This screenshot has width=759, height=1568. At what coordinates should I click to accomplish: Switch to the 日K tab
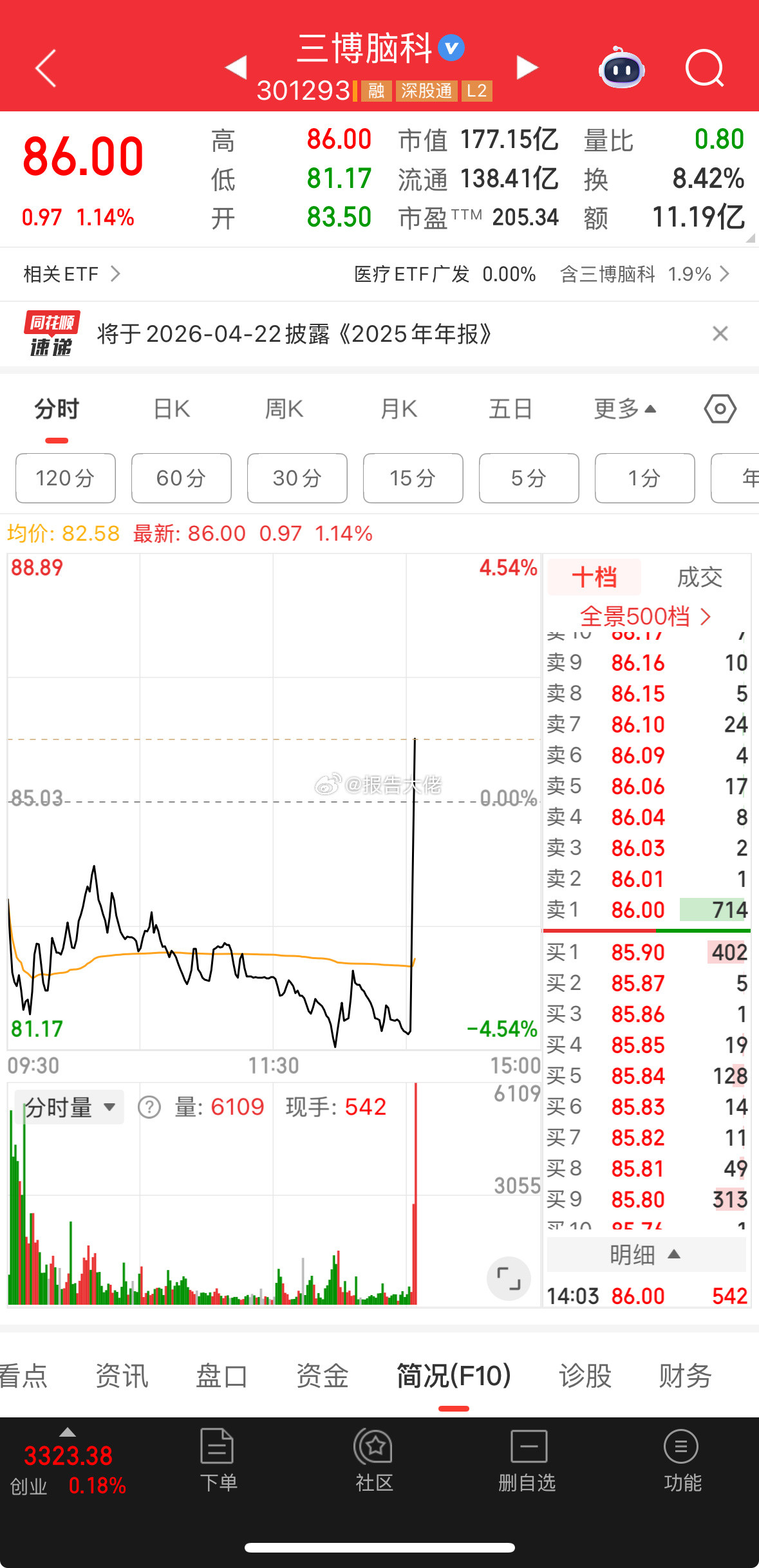click(170, 408)
